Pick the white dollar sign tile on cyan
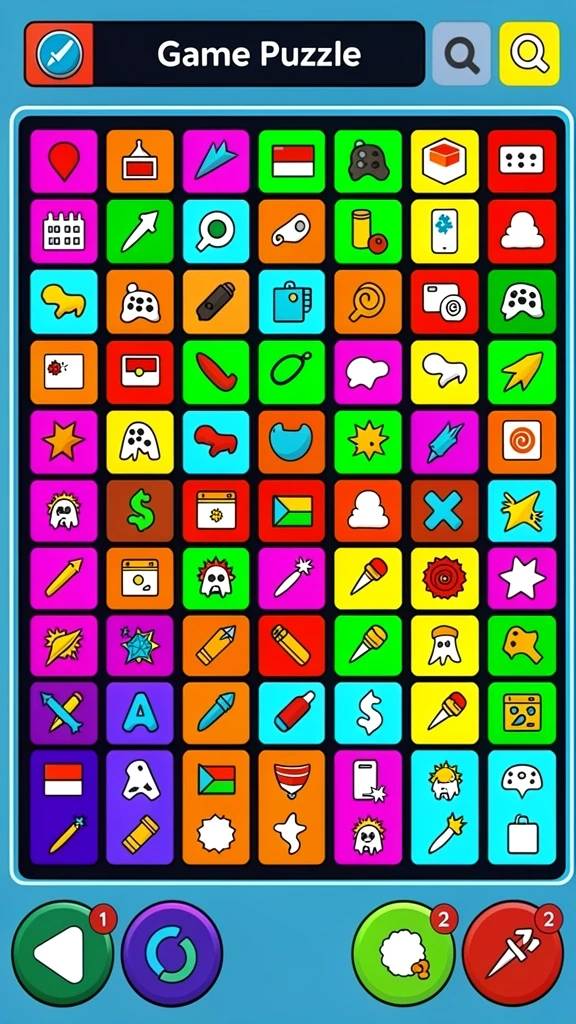This screenshot has width=576, height=1024. [x=368, y=713]
